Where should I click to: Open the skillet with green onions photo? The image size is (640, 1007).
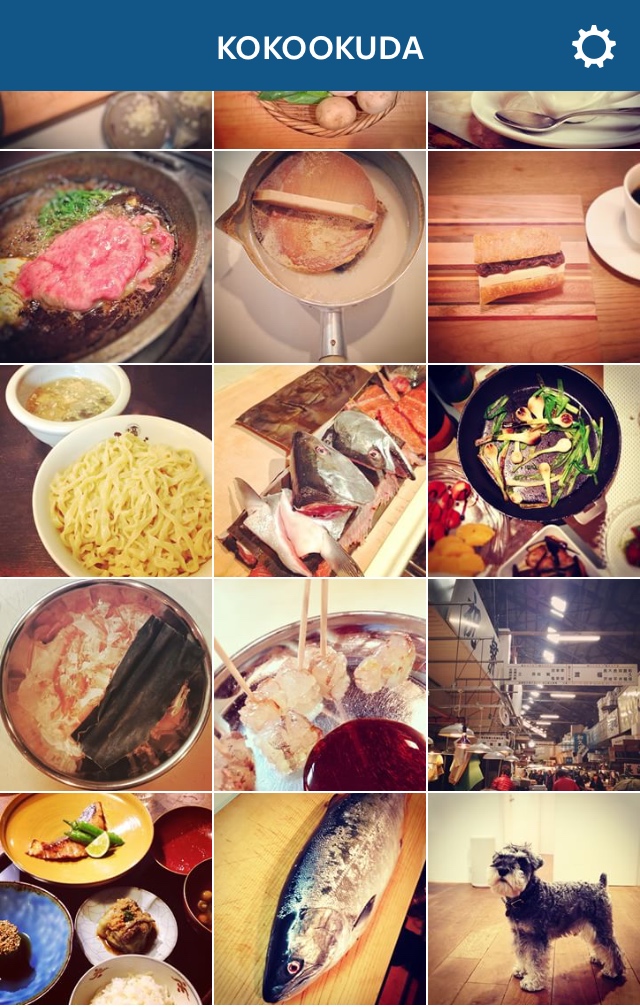click(x=533, y=470)
